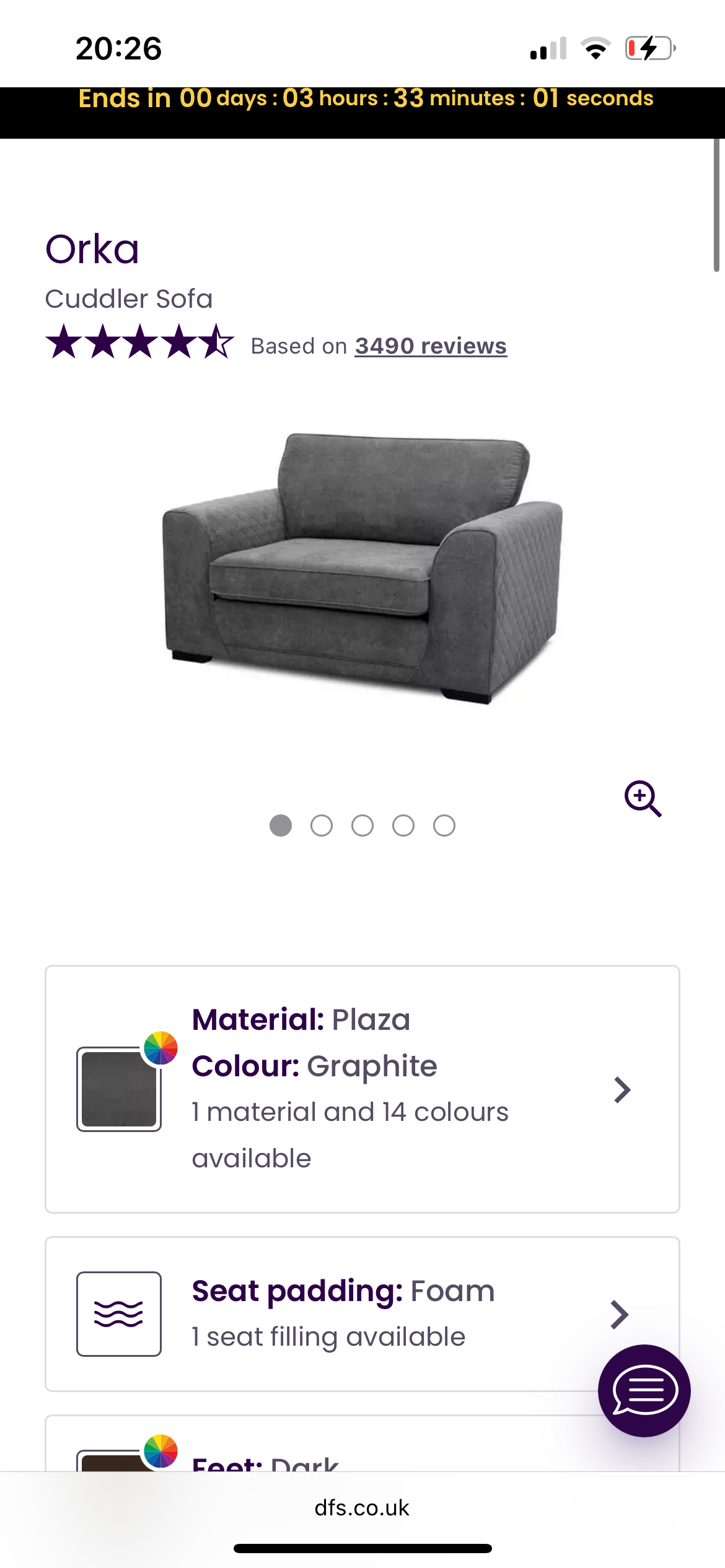The height and width of the screenshot is (1568, 725).
Task: Tap the dfs.co.uk address bar
Action: coord(362,1508)
